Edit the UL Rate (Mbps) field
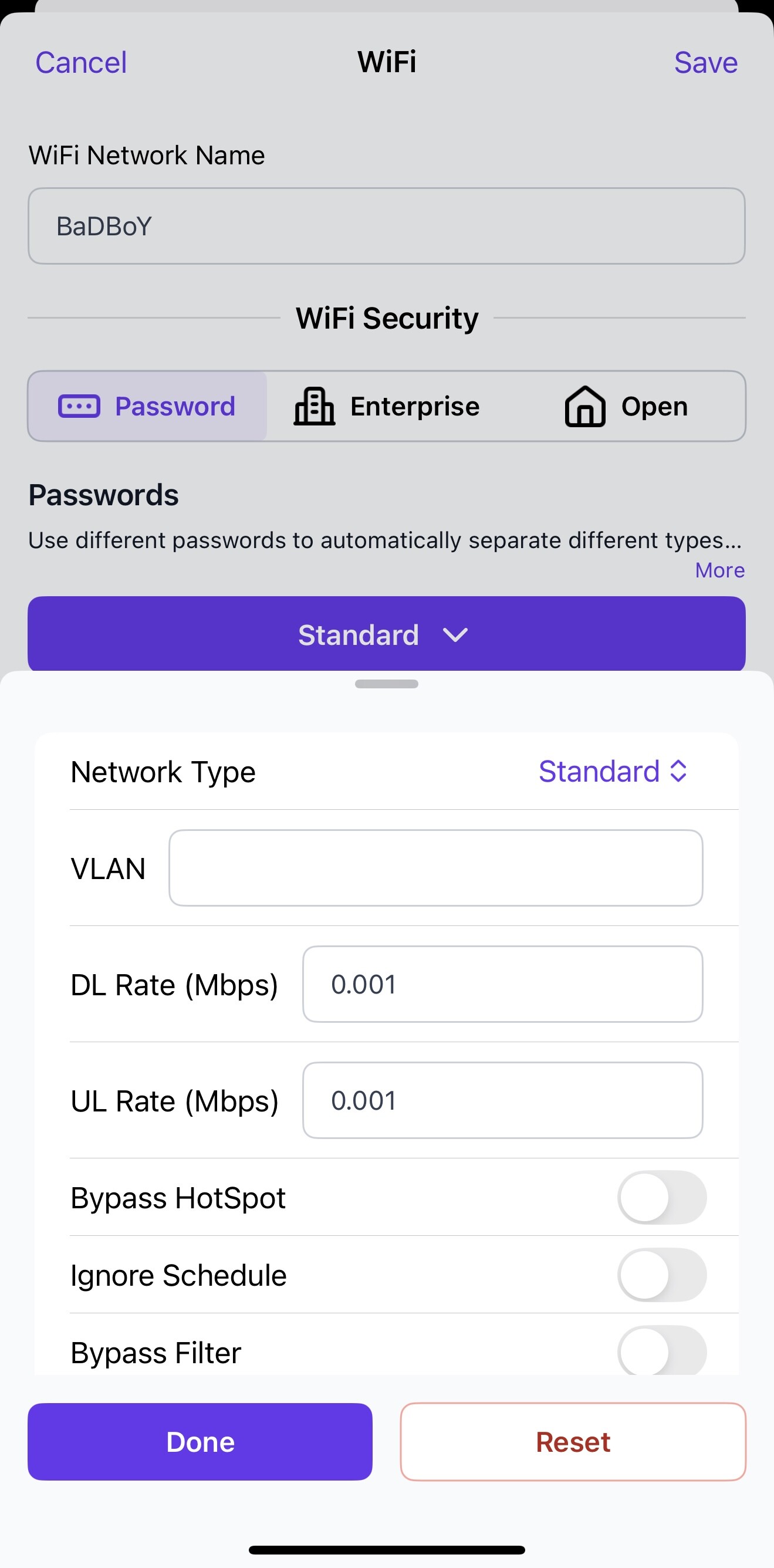The width and height of the screenshot is (774, 1568). pos(503,1100)
